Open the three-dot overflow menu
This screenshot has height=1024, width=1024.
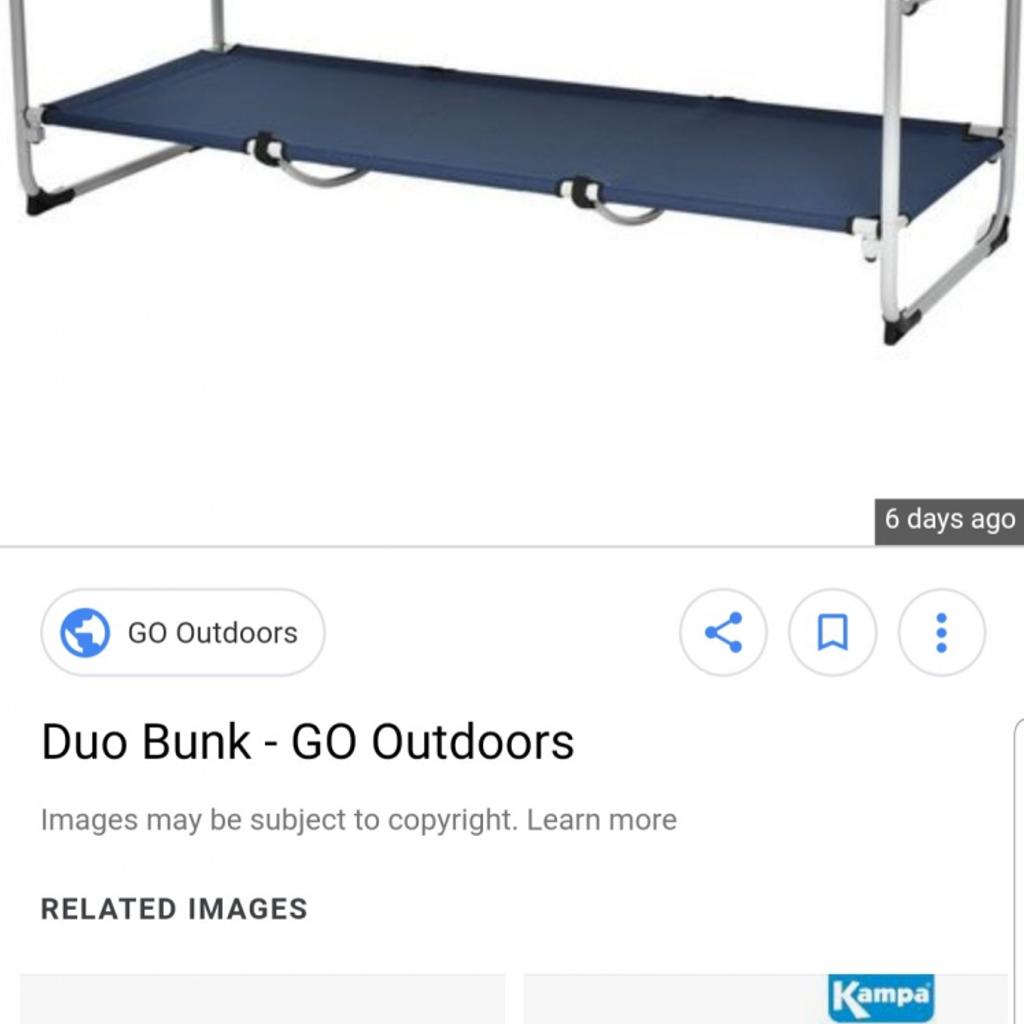tap(941, 633)
